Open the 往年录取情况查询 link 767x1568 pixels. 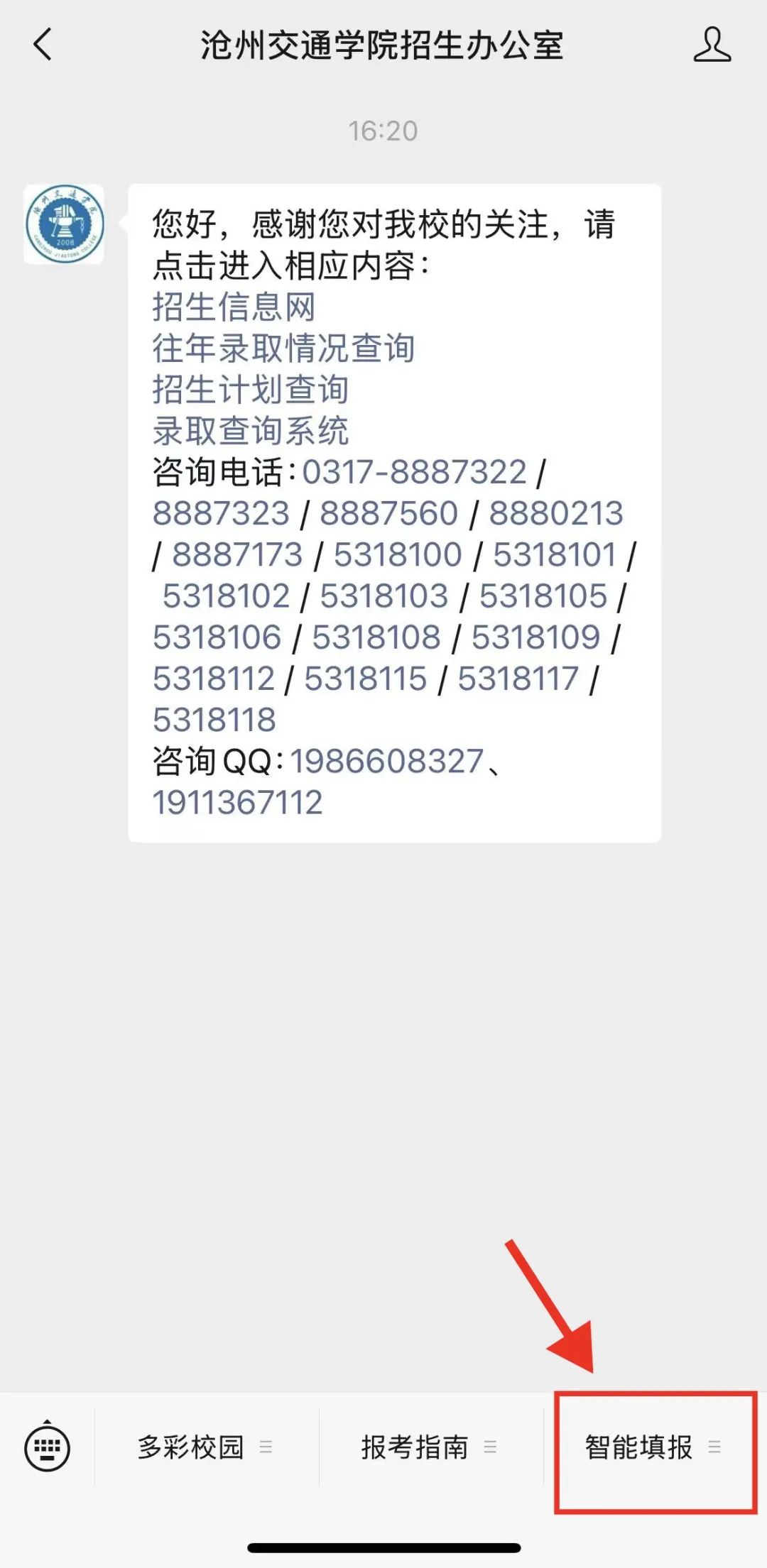283,349
